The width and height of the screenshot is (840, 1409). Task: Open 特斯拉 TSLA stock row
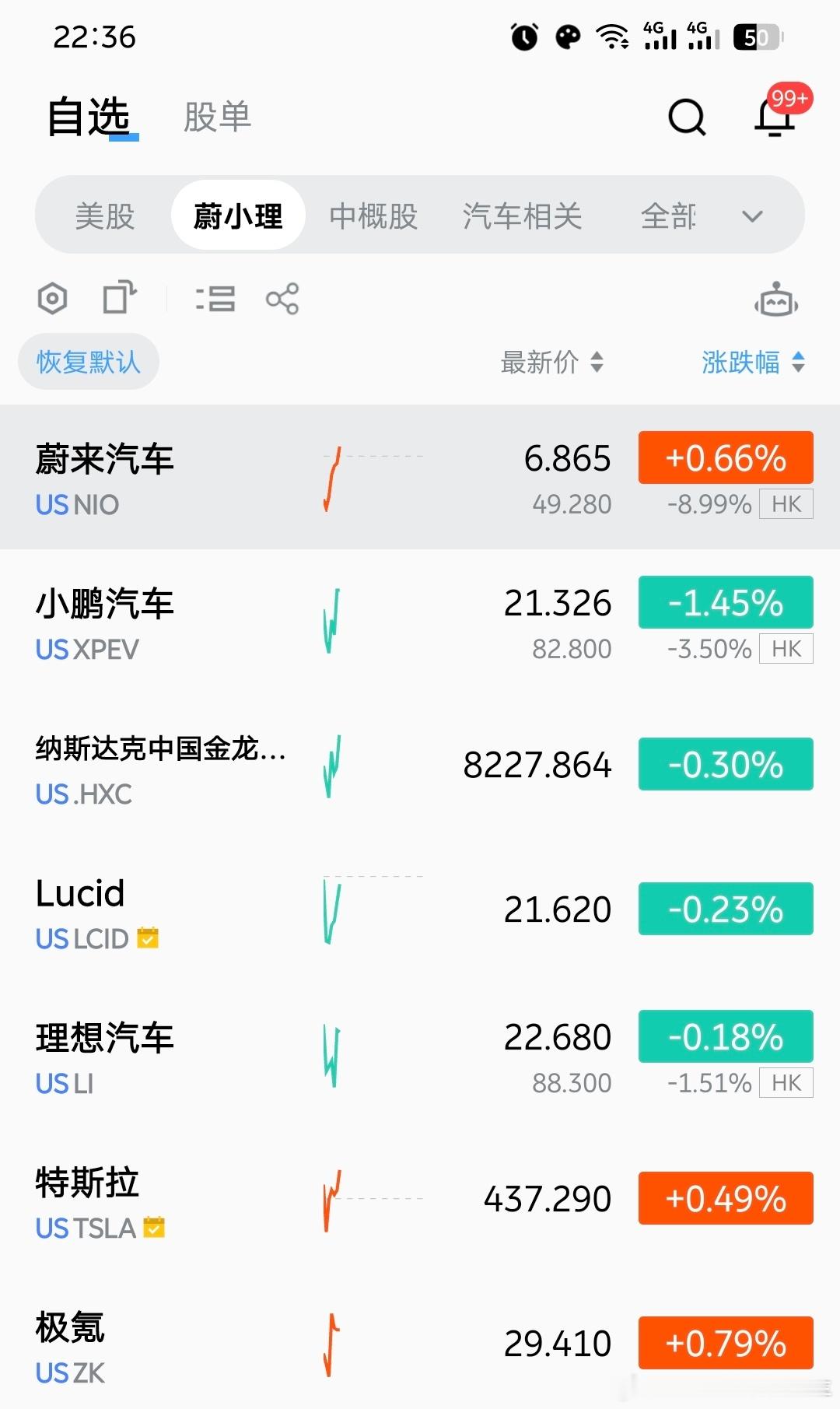tap(420, 1200)
